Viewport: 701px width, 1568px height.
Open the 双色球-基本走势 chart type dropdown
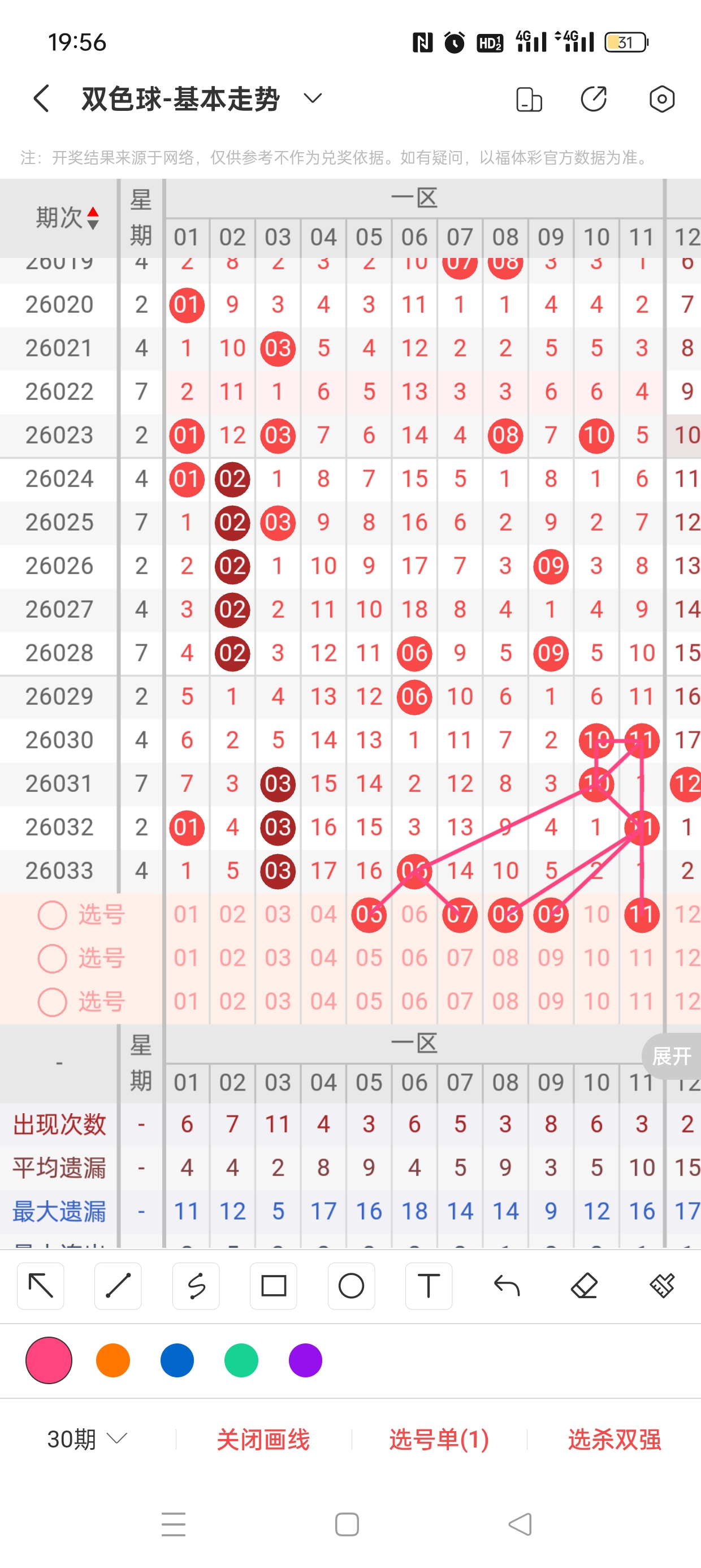(312, 98)
